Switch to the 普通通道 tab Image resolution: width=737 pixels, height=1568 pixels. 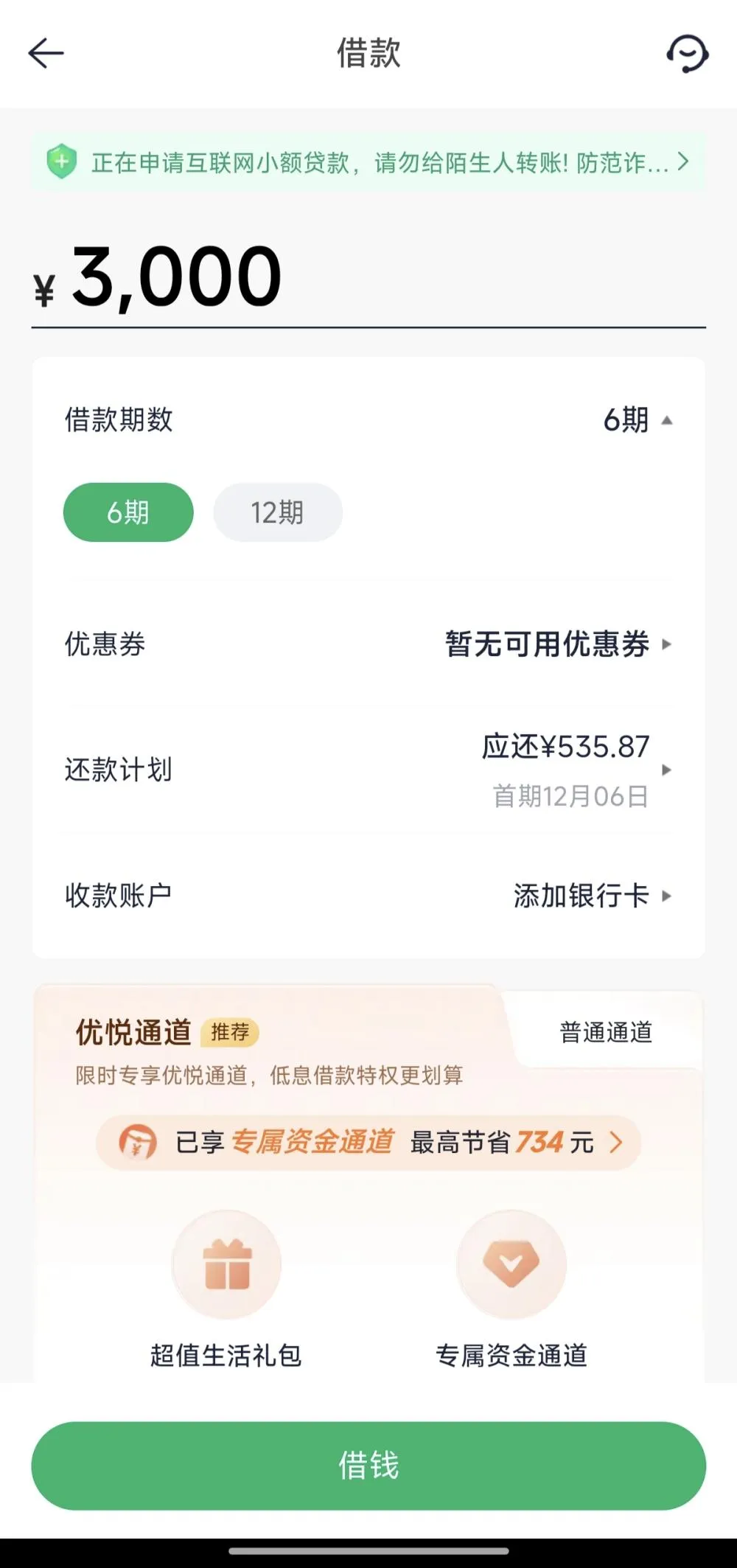[x=606, y=1032]
